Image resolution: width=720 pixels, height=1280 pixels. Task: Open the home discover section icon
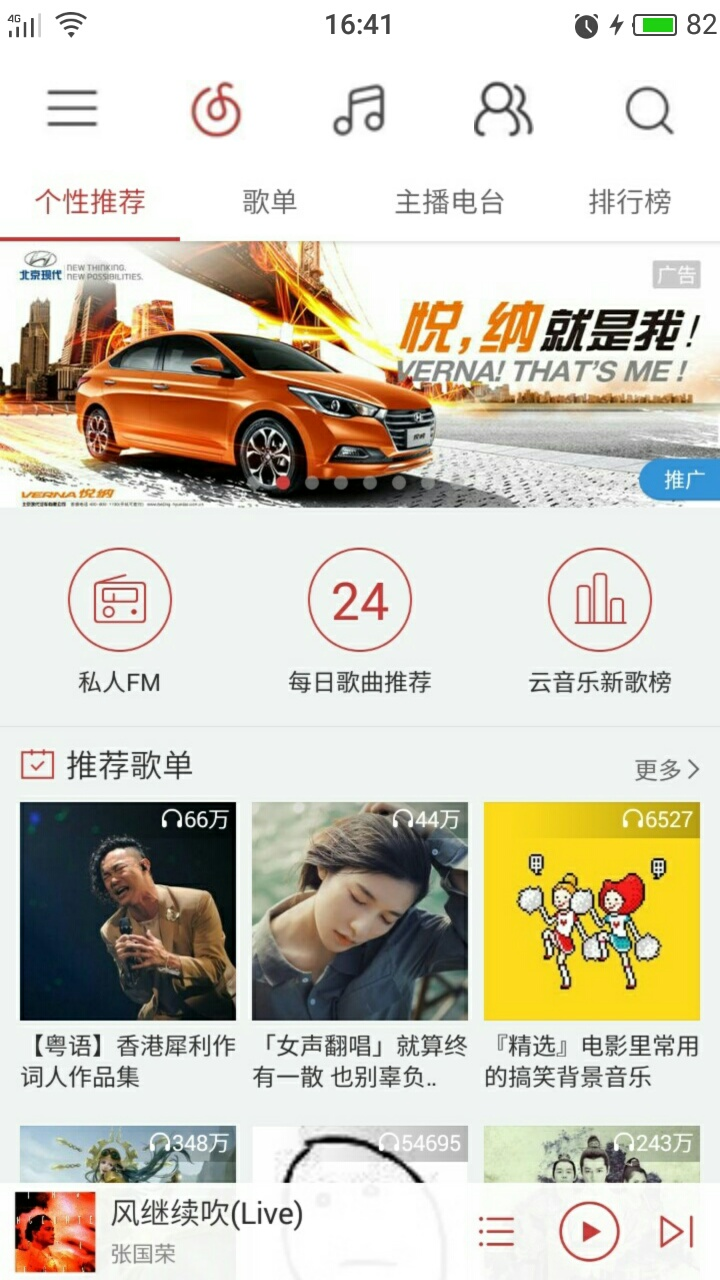pos(216,108)
